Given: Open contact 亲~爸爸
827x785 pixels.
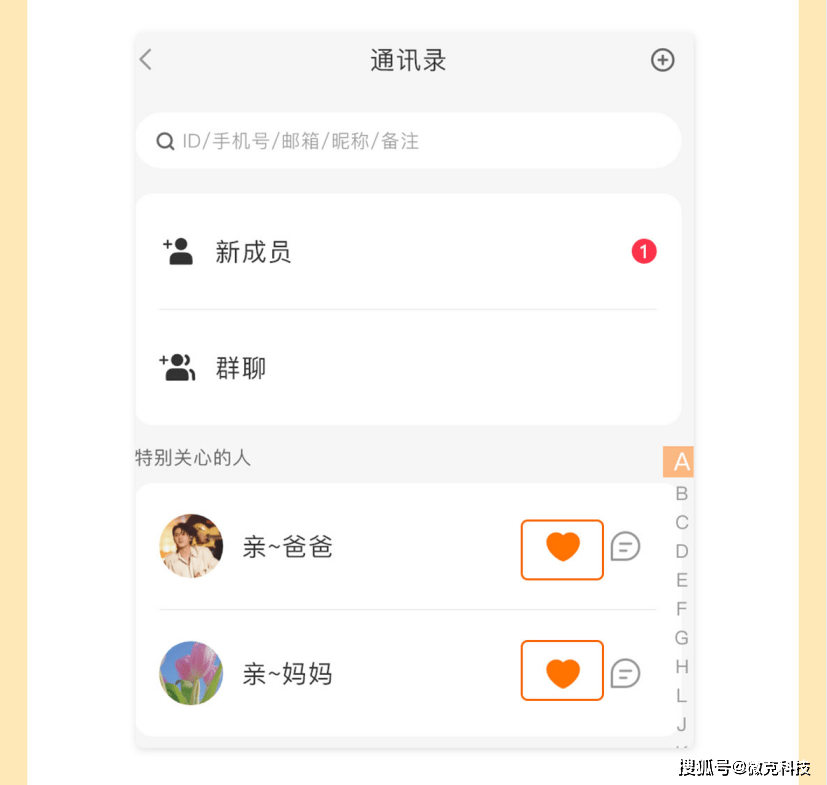Looking at the screenshot, I should click(x=288, y=547).
